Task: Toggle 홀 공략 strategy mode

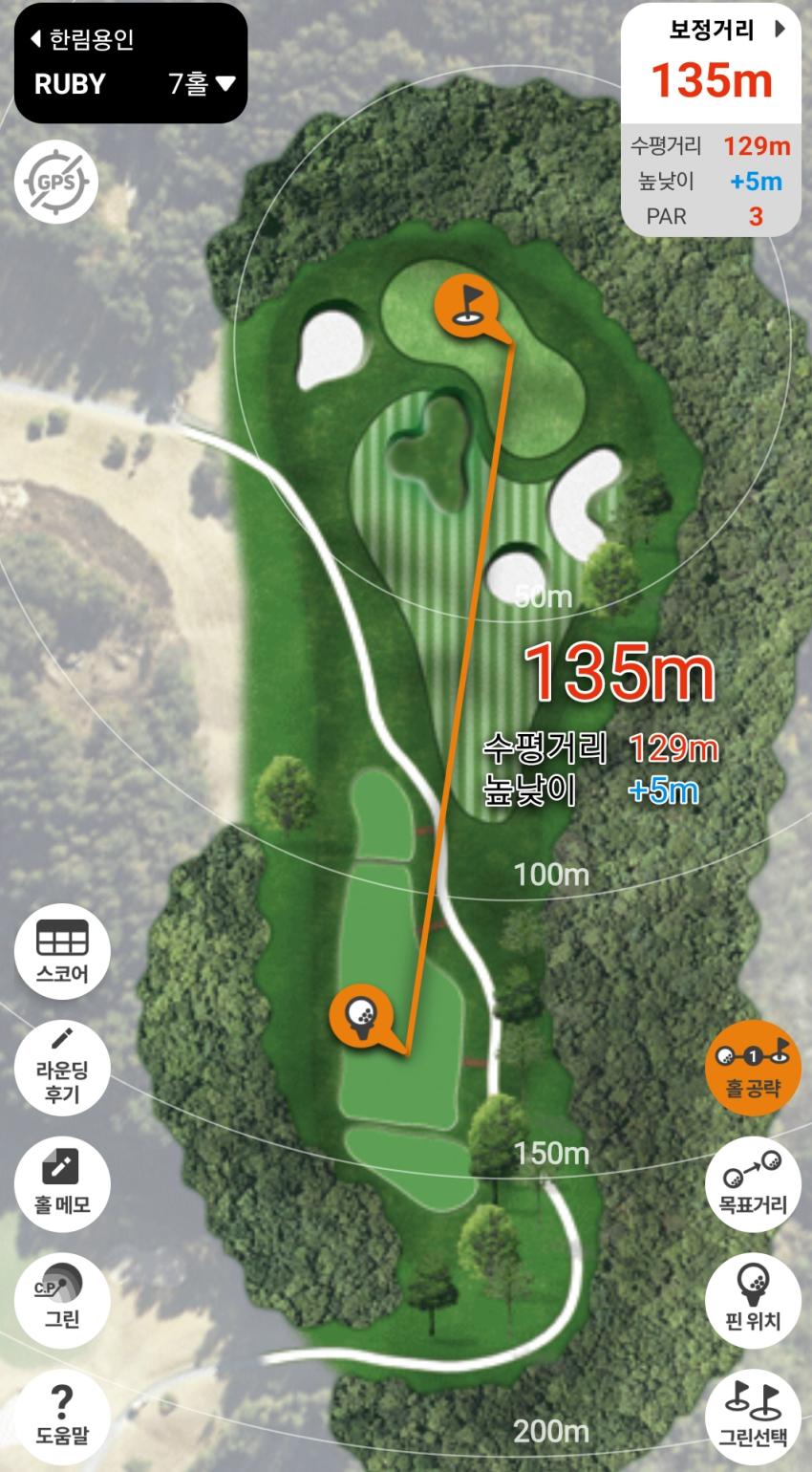Action: [x=753, y=1069]
